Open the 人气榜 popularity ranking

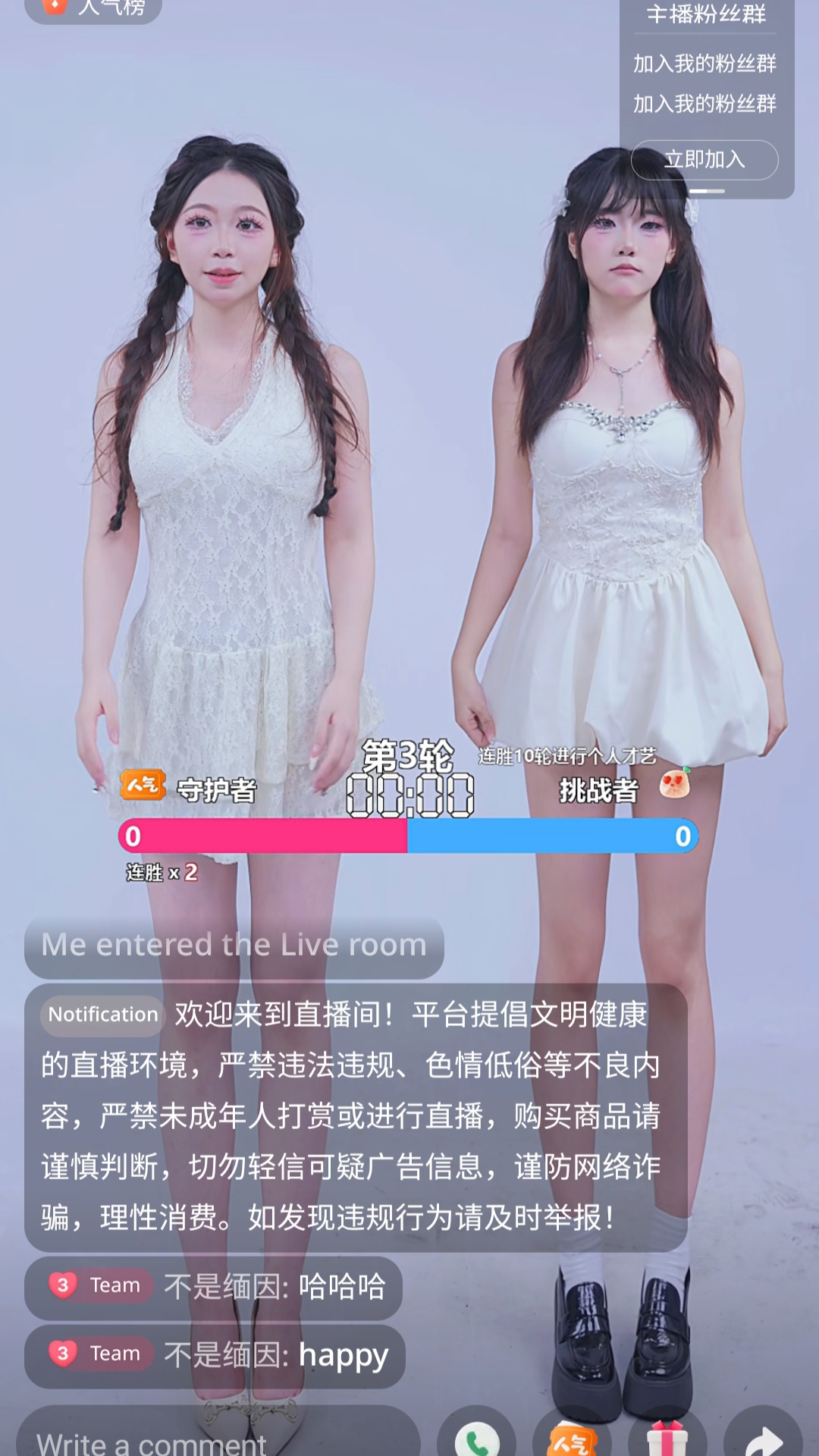coord(94,8)
